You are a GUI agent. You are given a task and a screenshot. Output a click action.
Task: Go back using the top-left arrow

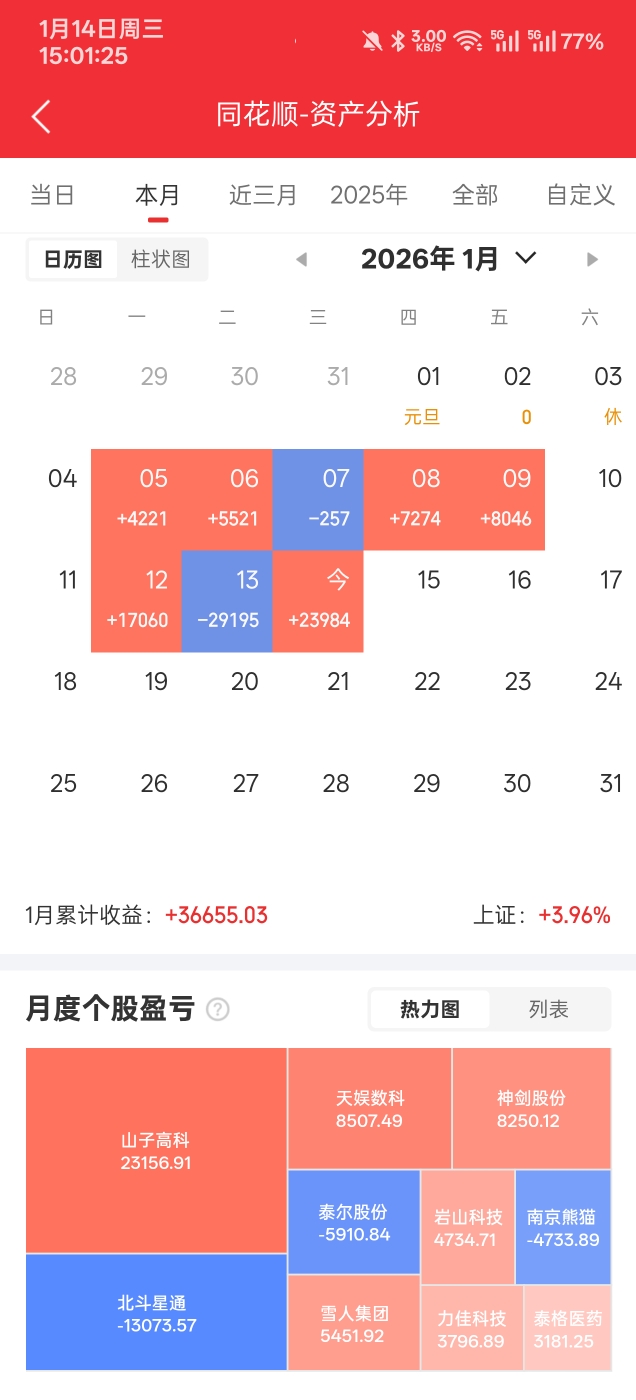pos(41,116)
